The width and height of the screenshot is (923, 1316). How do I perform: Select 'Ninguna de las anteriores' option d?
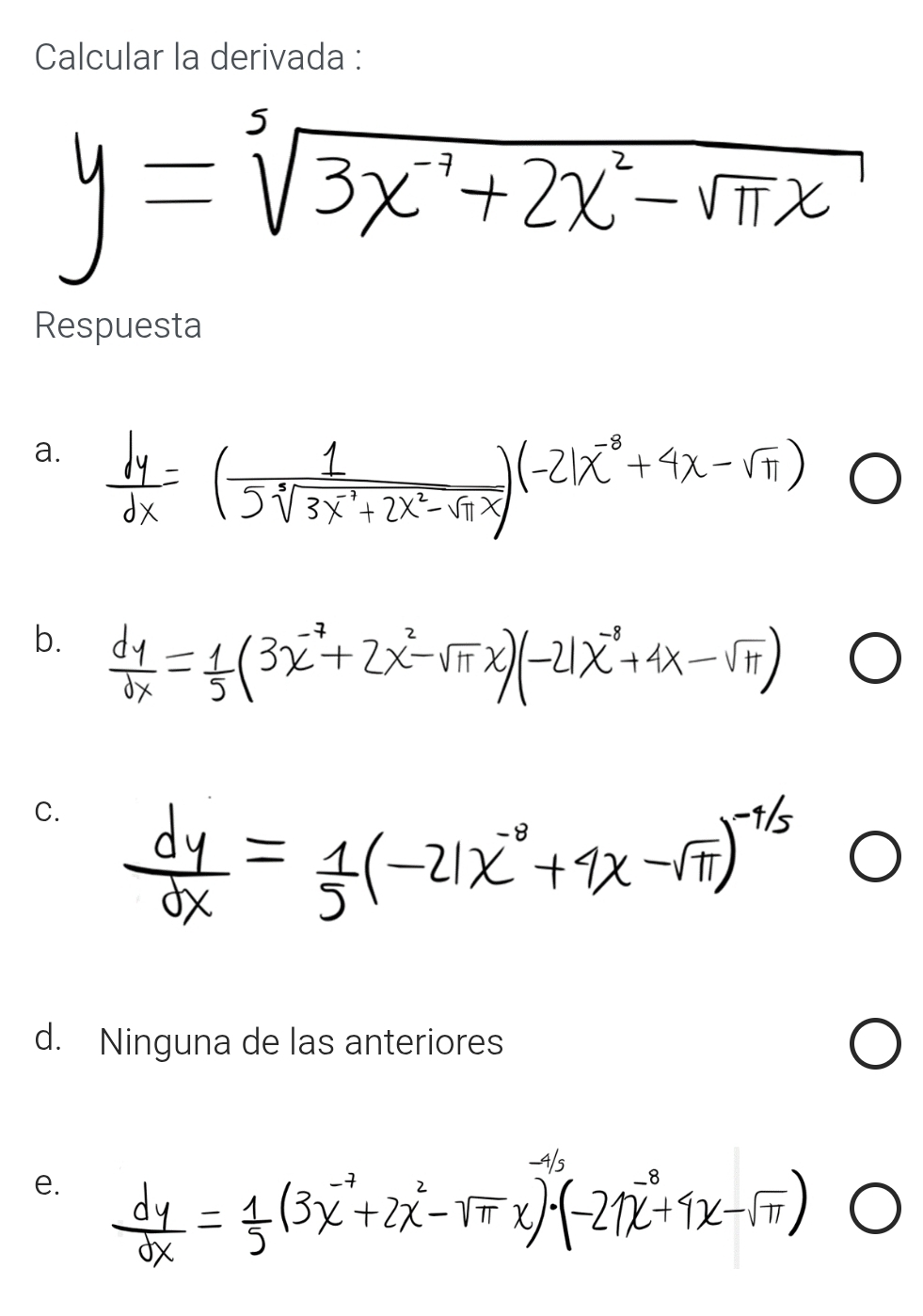coord(876,1044)
